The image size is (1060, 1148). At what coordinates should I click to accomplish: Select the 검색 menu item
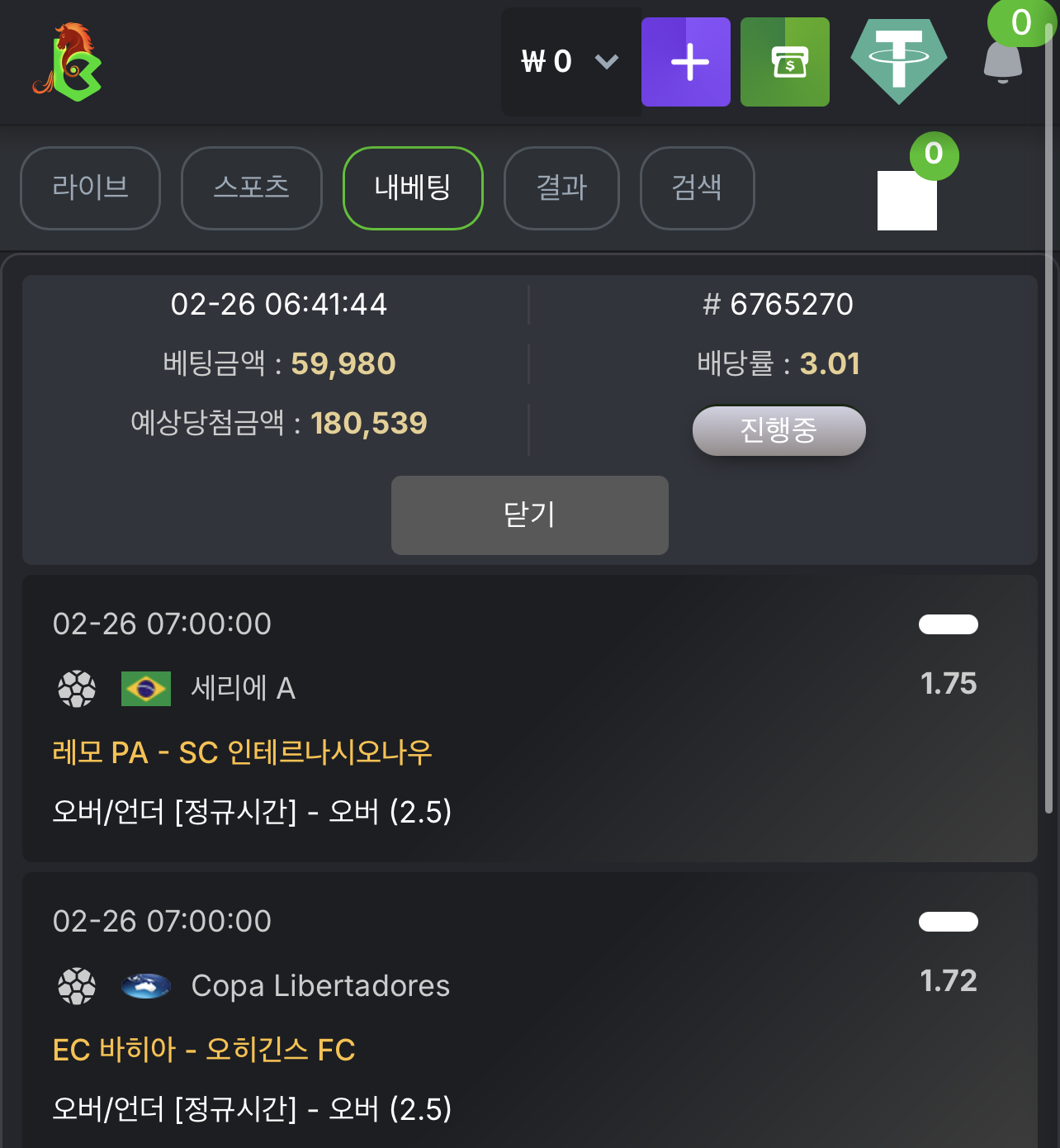tap(697, 188)
